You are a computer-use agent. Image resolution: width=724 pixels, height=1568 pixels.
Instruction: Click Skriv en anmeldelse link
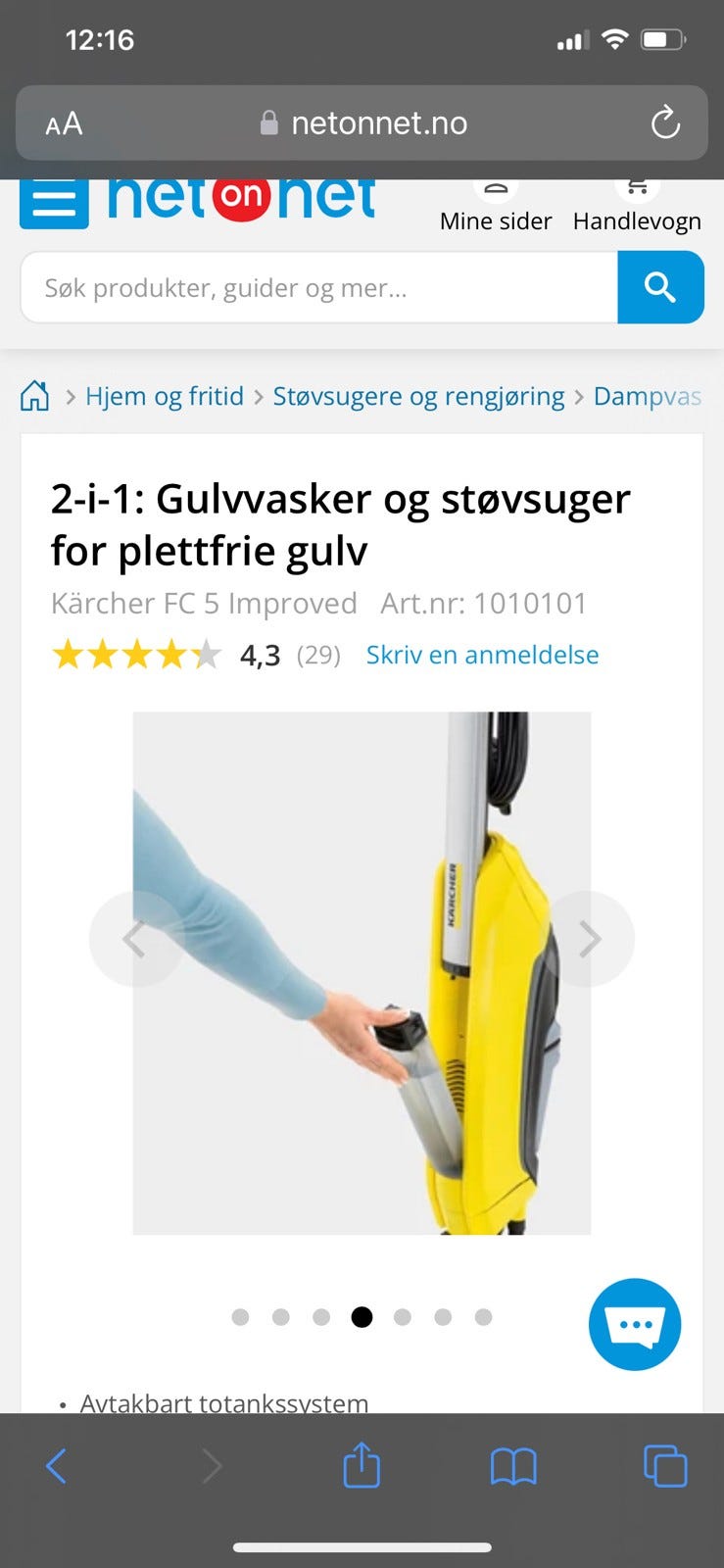(x=481, y=655)
